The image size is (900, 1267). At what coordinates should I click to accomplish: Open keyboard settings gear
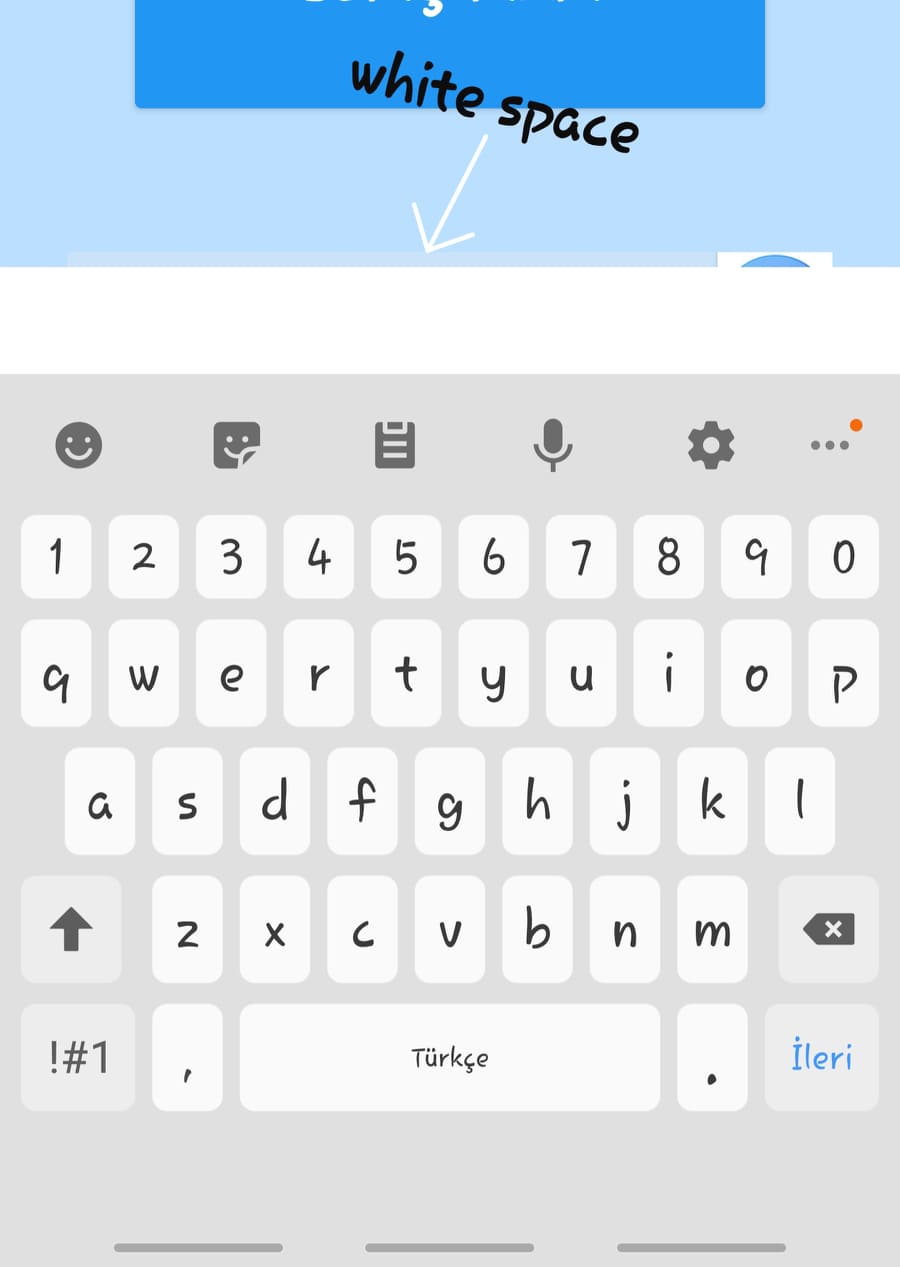click(711, 445)
